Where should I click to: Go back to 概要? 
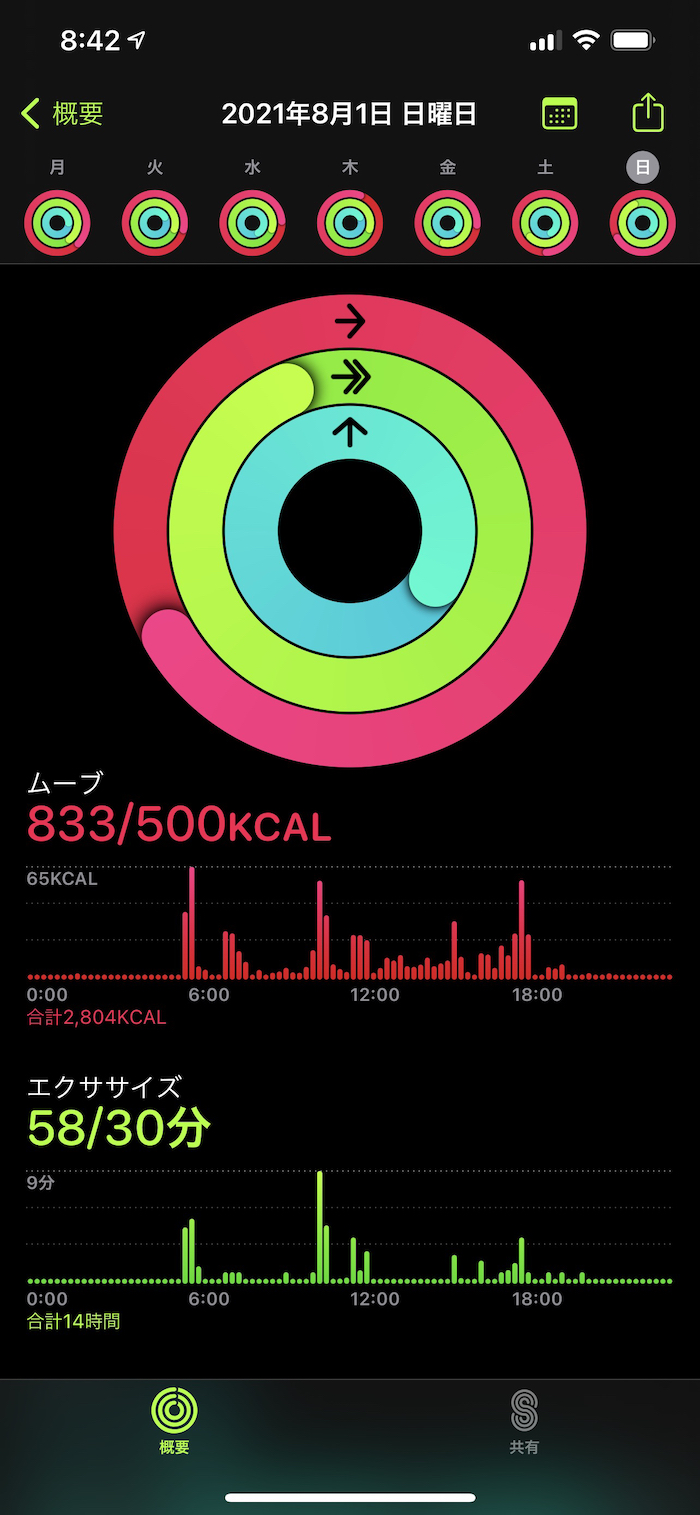[x=63, y=114]
